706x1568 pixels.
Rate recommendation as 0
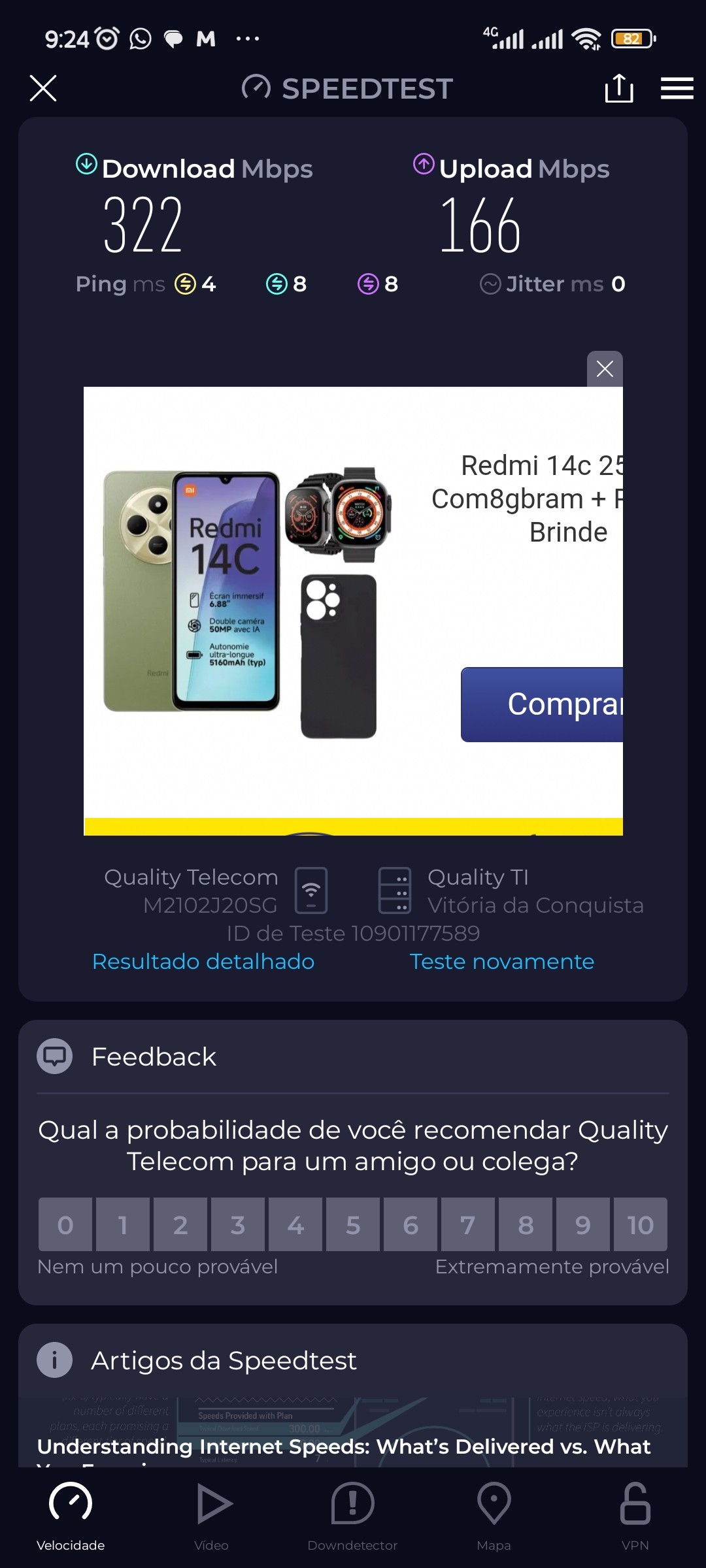pos(65,1224)
